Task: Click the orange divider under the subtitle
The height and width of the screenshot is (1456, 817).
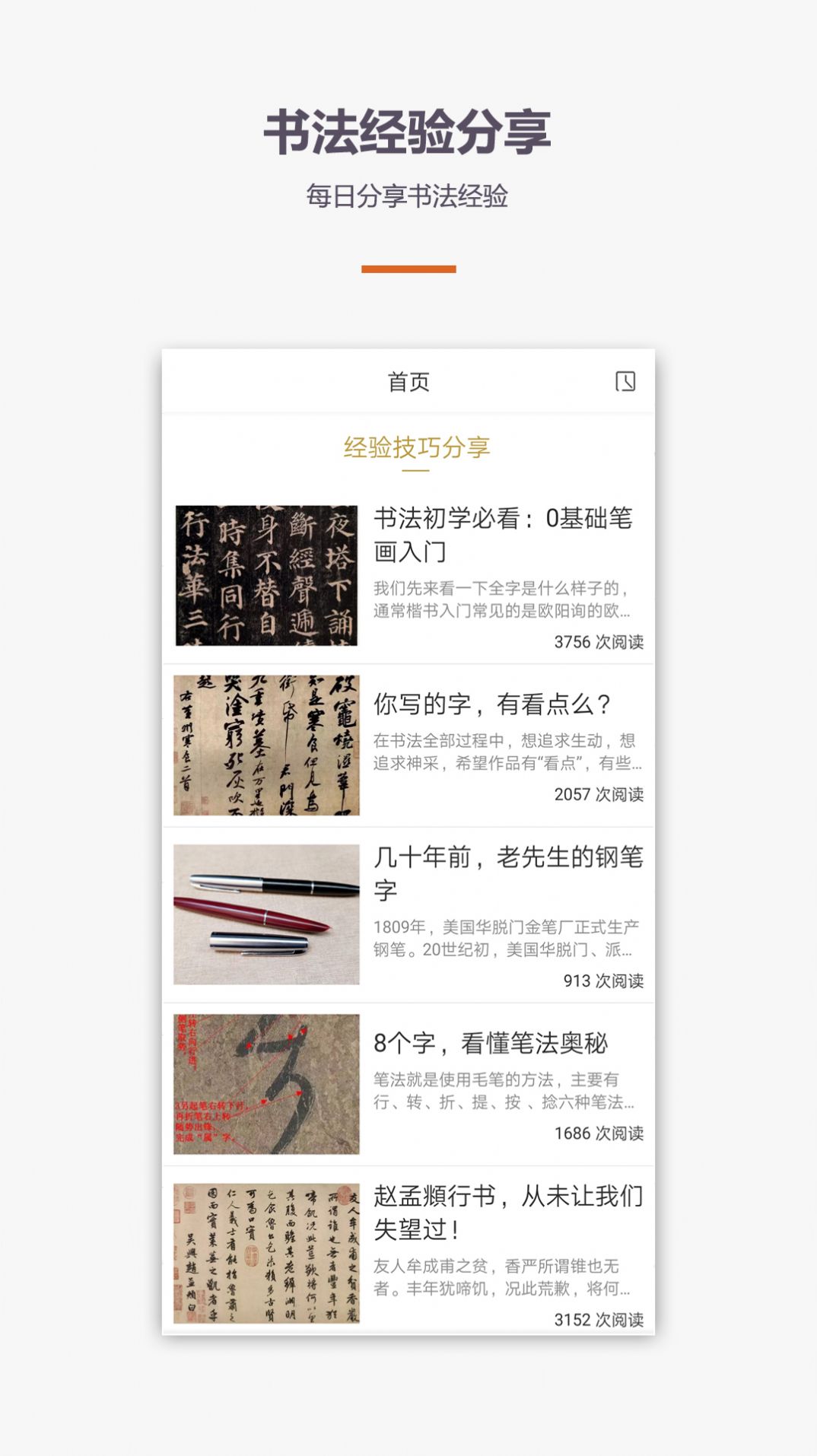Action: (408, 269)
